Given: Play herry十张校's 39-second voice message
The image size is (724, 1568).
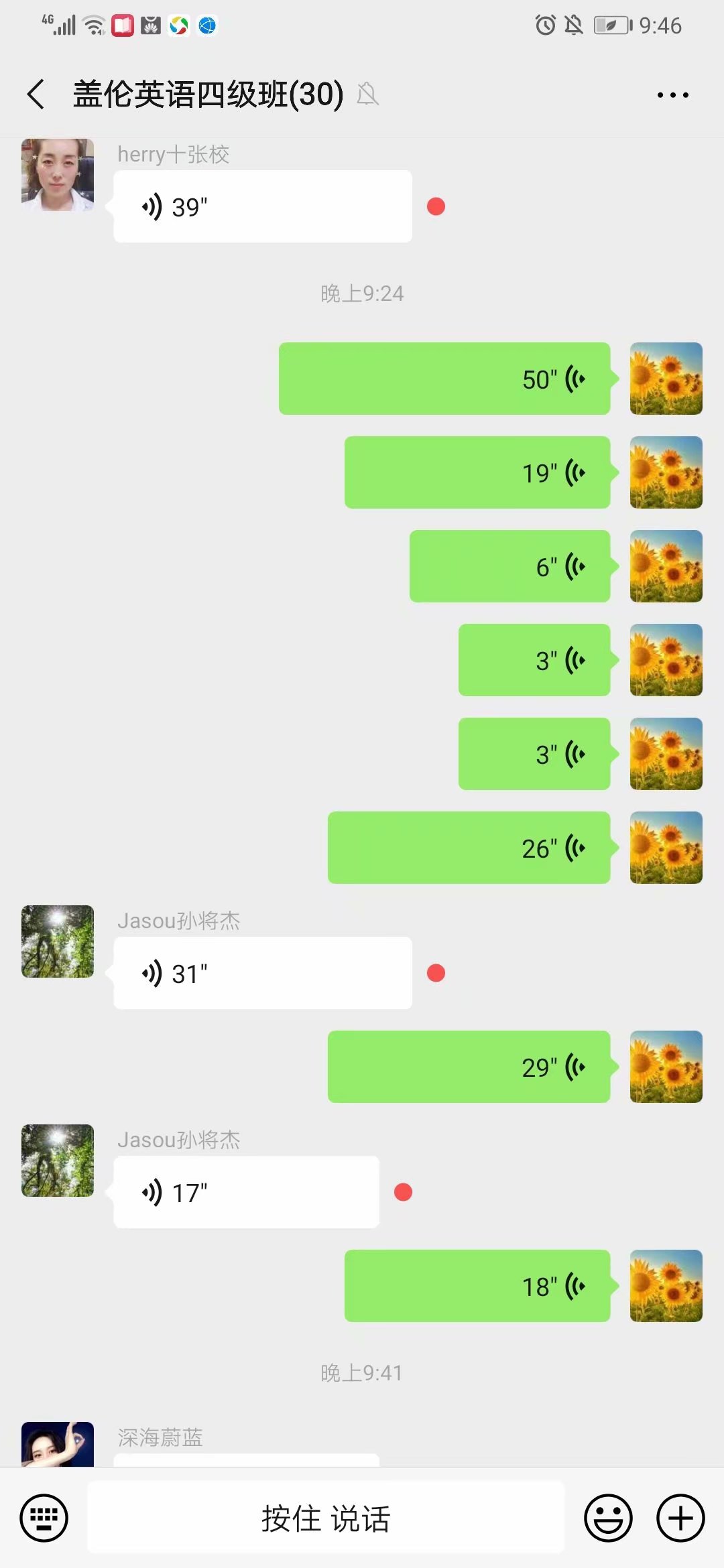Looking at the screenshot, I should pos(263,206).
